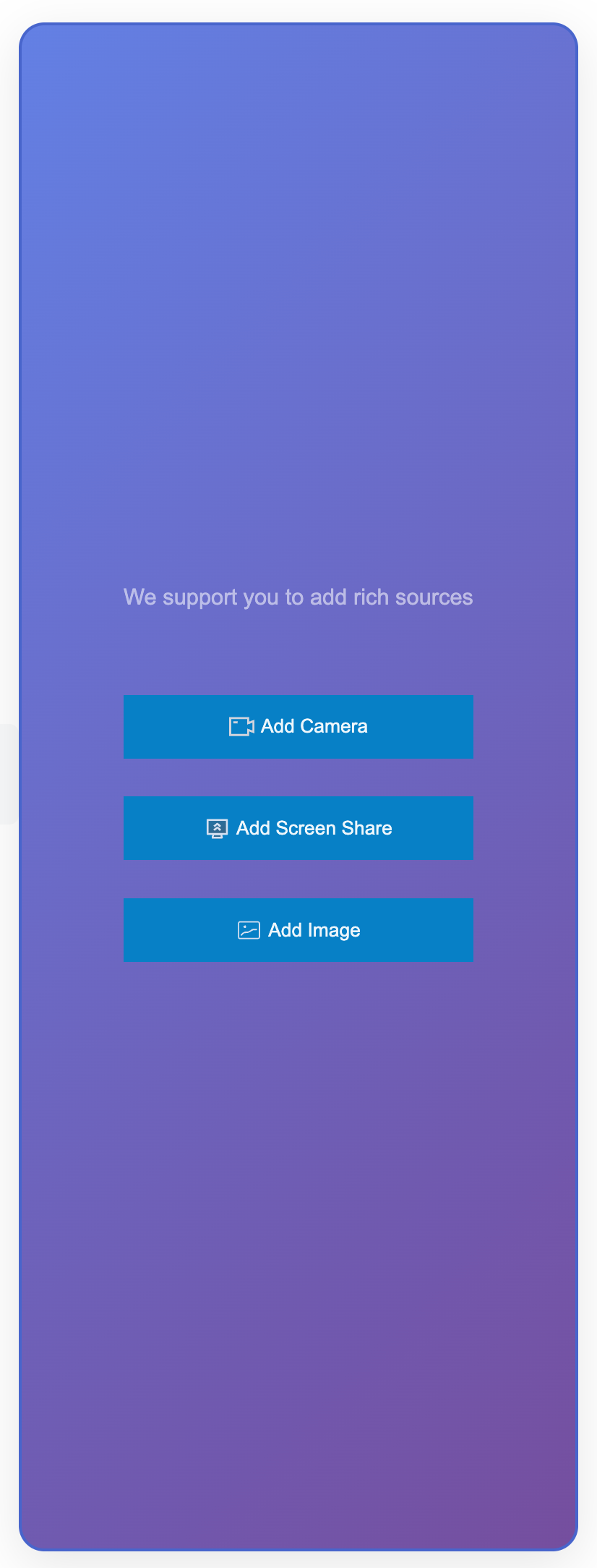Tap the Add Camera button

(x=298, y=726)
